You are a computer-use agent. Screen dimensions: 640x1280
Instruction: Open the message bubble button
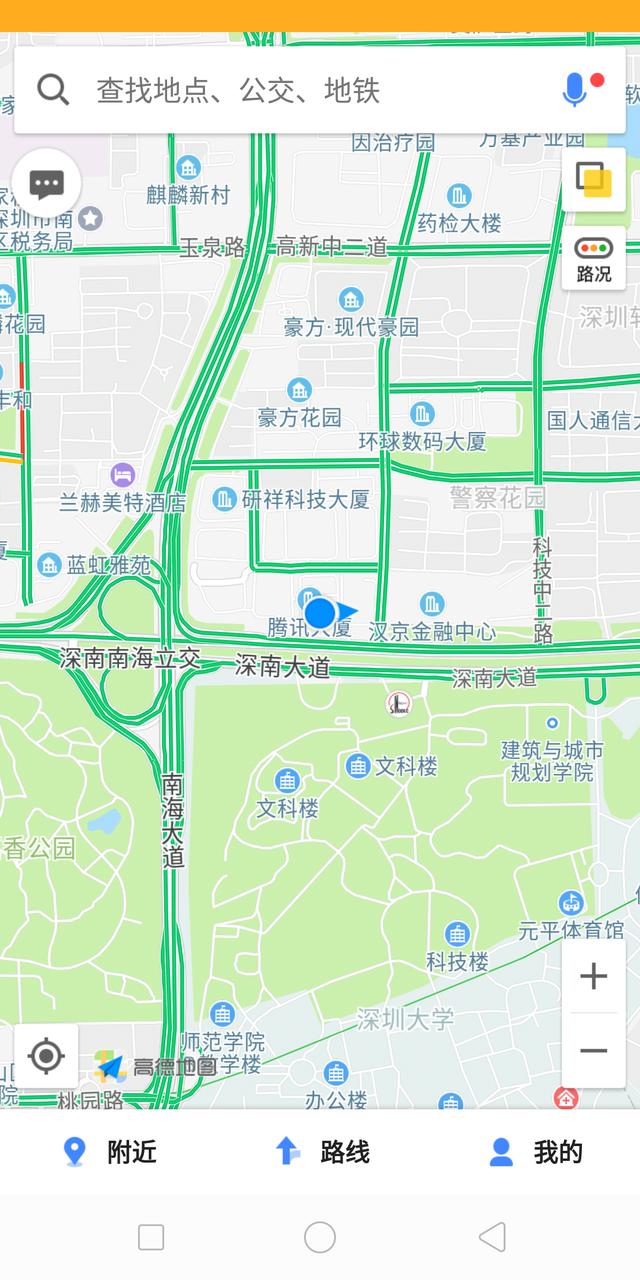[47, 183]
